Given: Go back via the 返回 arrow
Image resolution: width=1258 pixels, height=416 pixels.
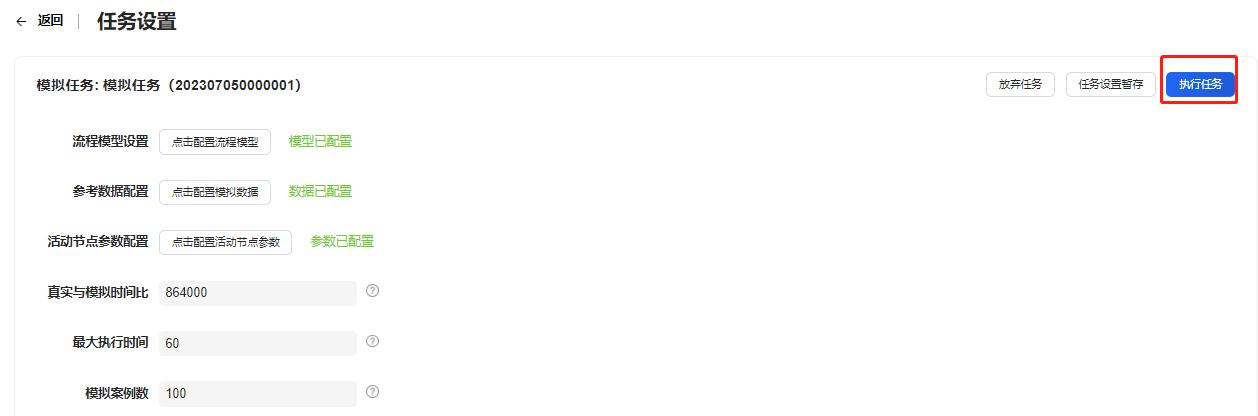Looking at the screenshot, I should tap(40, 21).
